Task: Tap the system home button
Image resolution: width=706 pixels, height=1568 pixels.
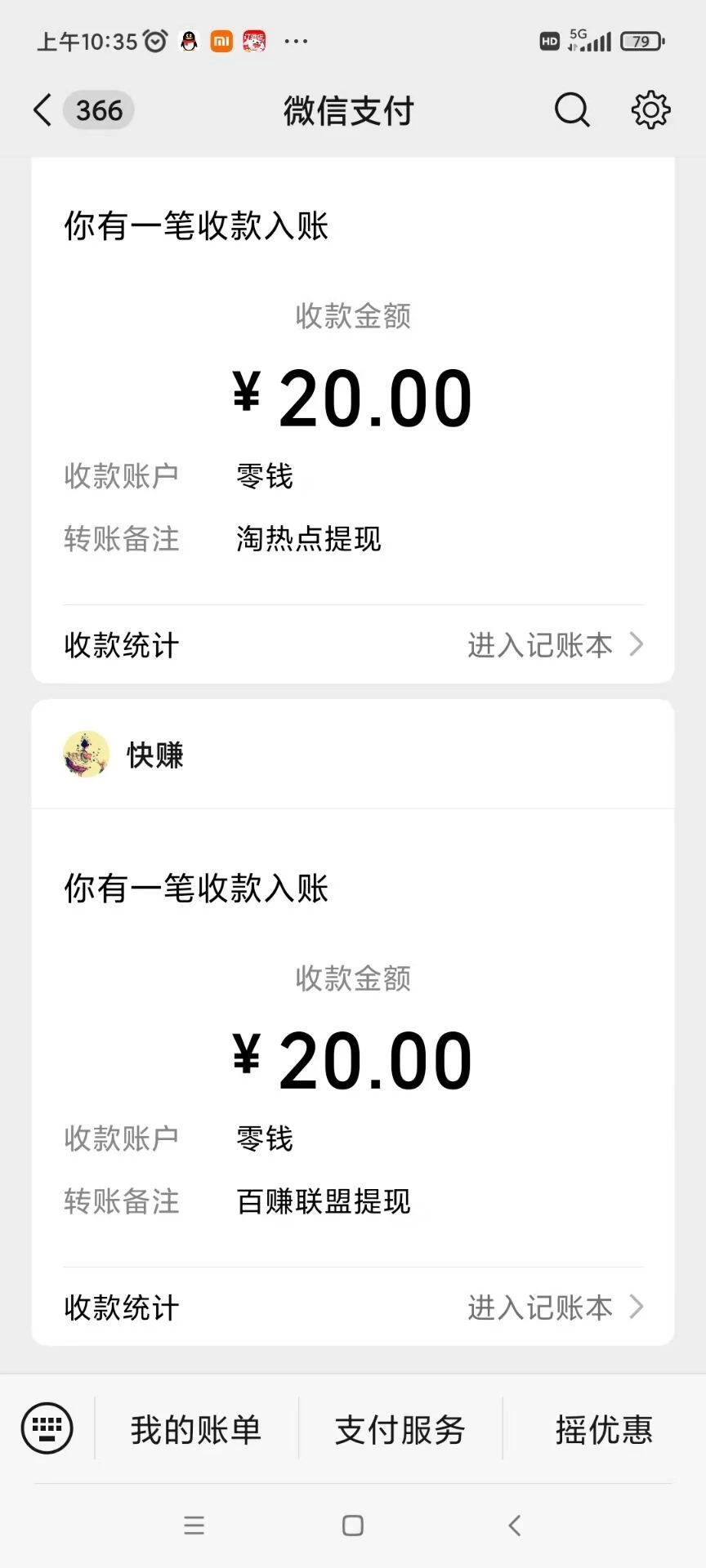Action: 353,1526
